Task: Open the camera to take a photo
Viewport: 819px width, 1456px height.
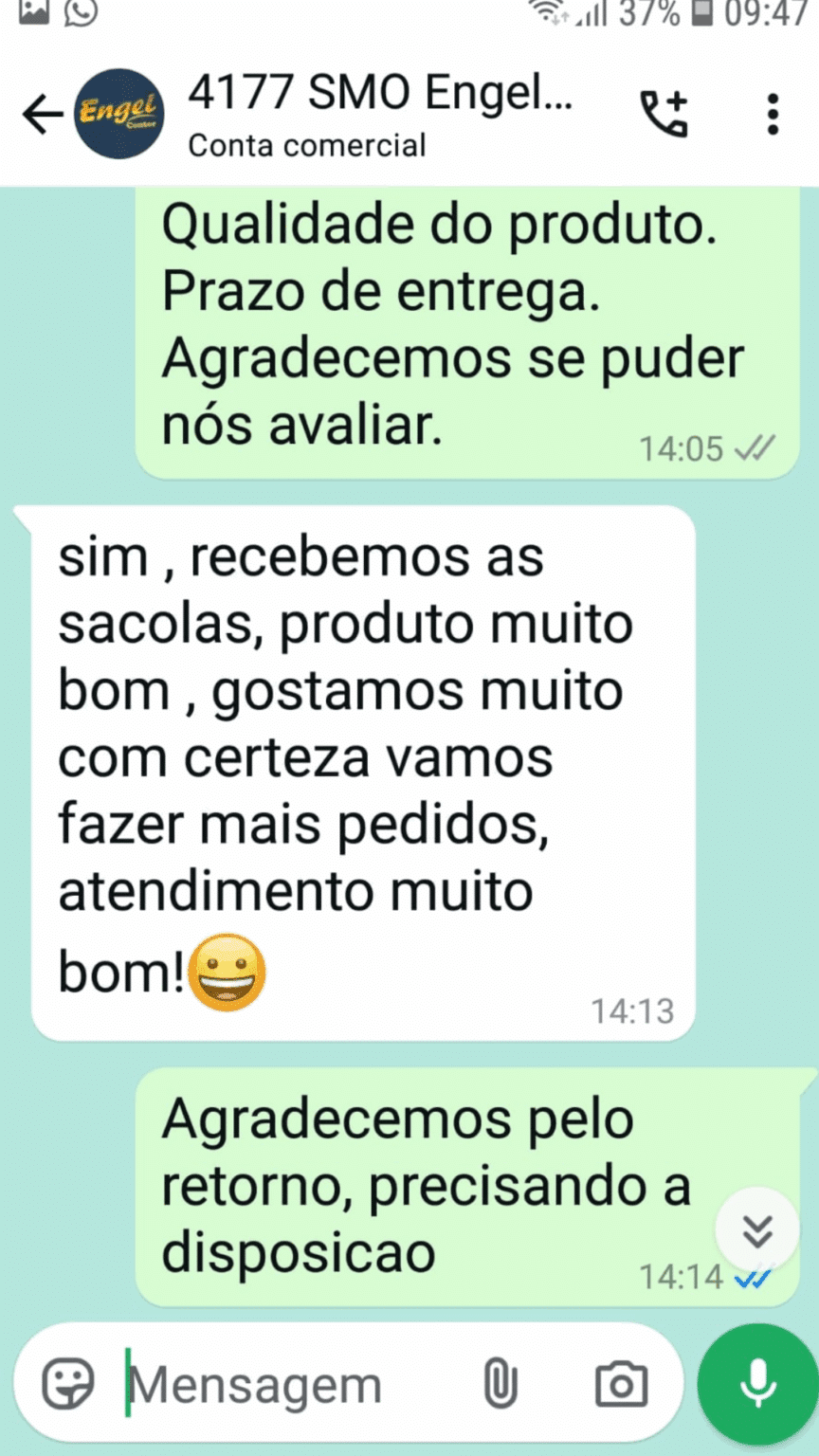Action: pyautogui.click(x=621, y=1385)
